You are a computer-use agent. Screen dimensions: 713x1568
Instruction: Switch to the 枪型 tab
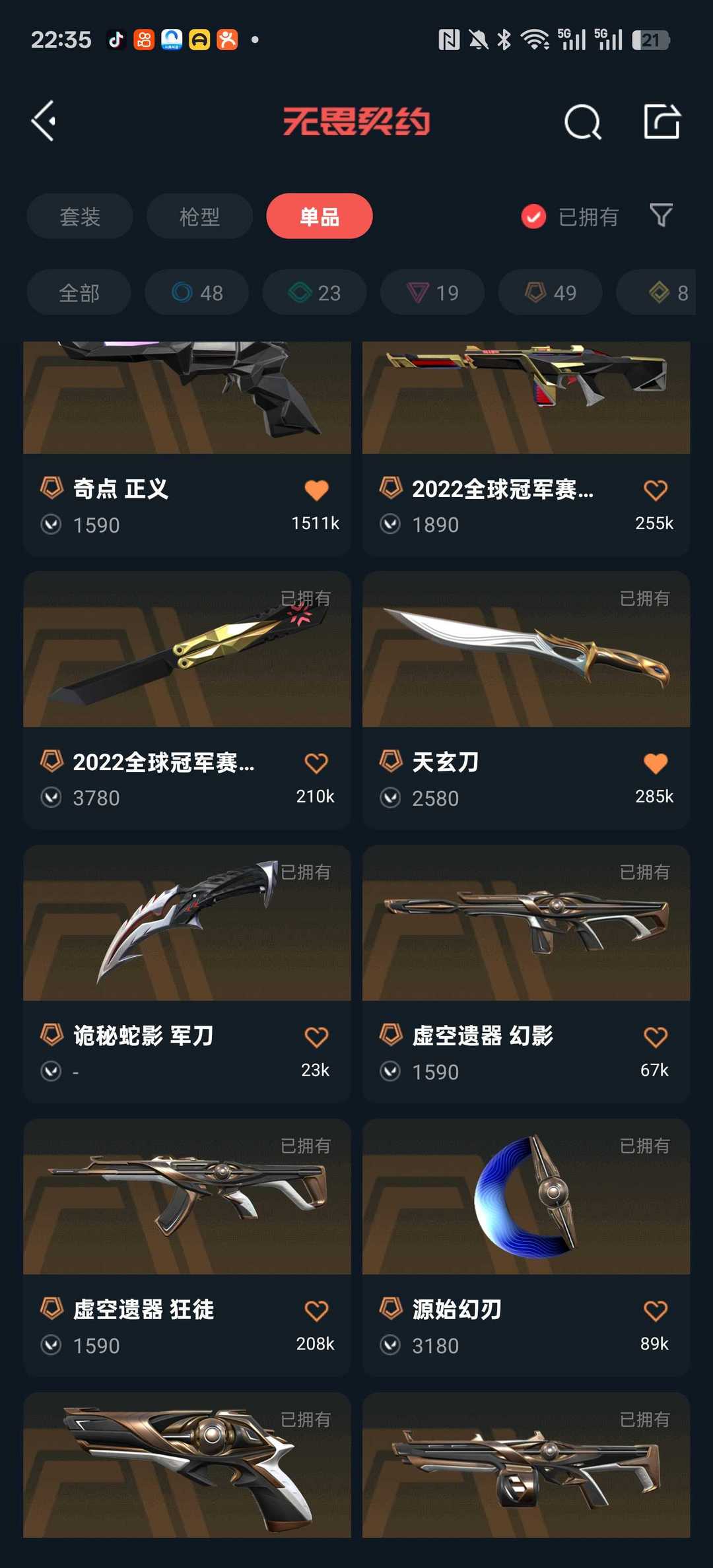coord(199,216)
